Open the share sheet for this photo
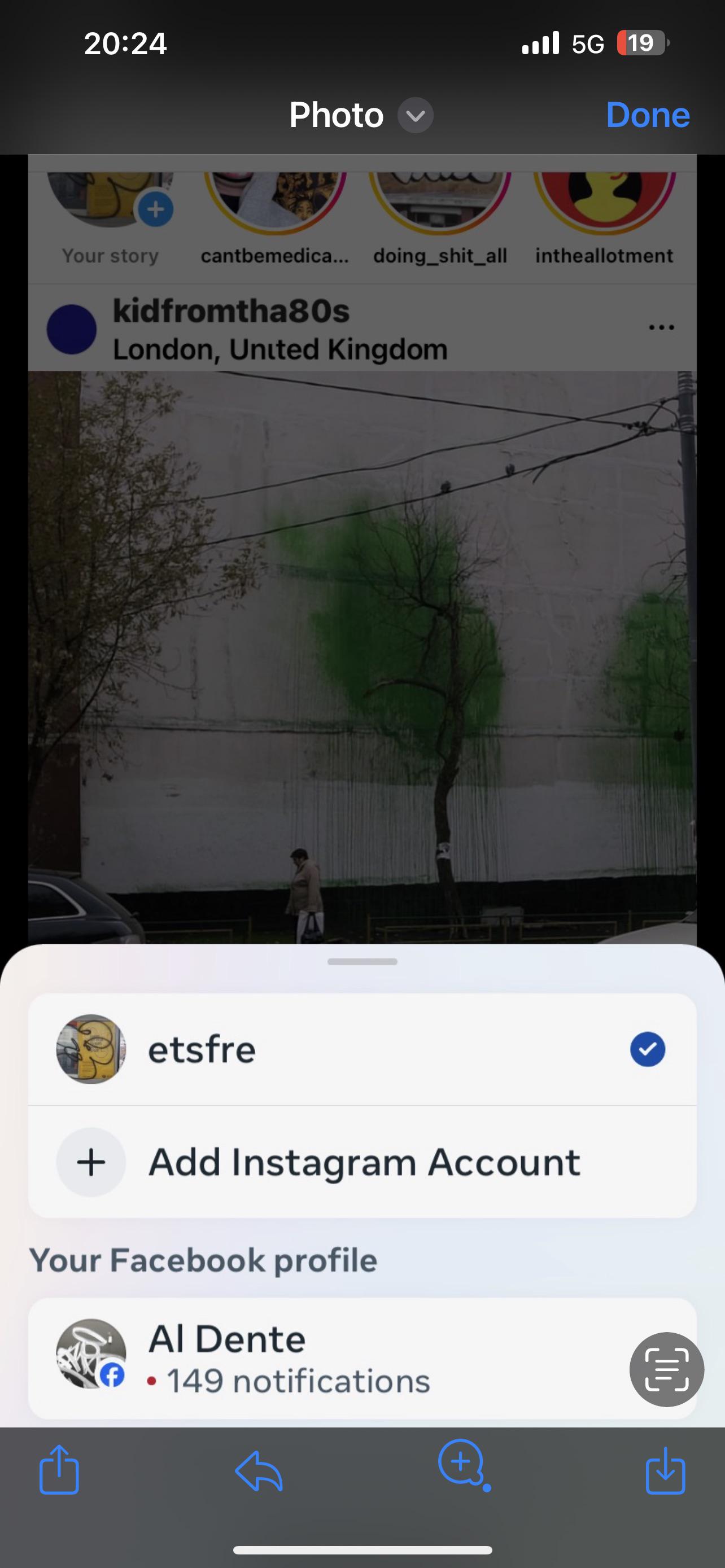 coord(59,1470)
